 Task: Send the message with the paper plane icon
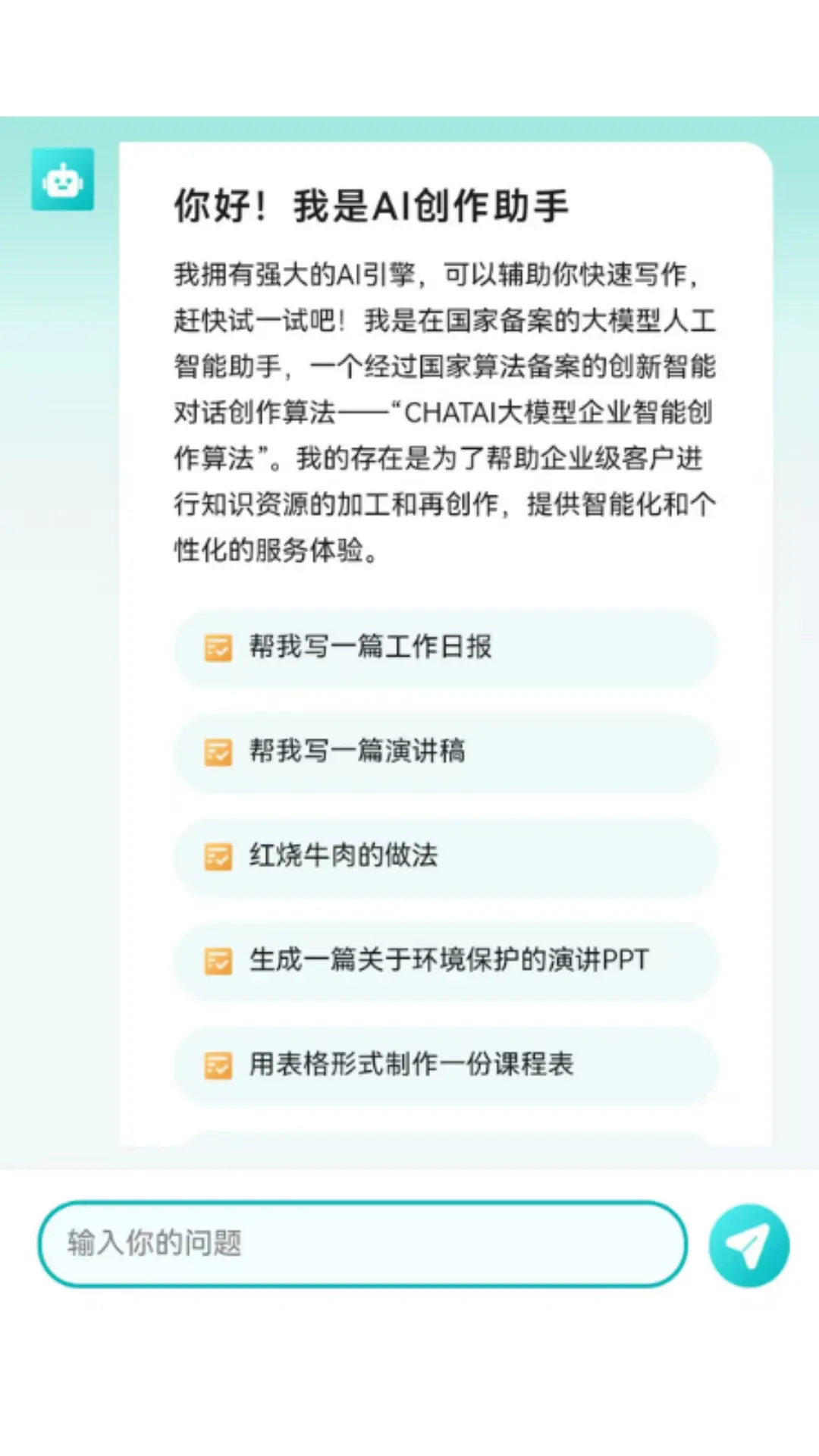coord(748,1245)
